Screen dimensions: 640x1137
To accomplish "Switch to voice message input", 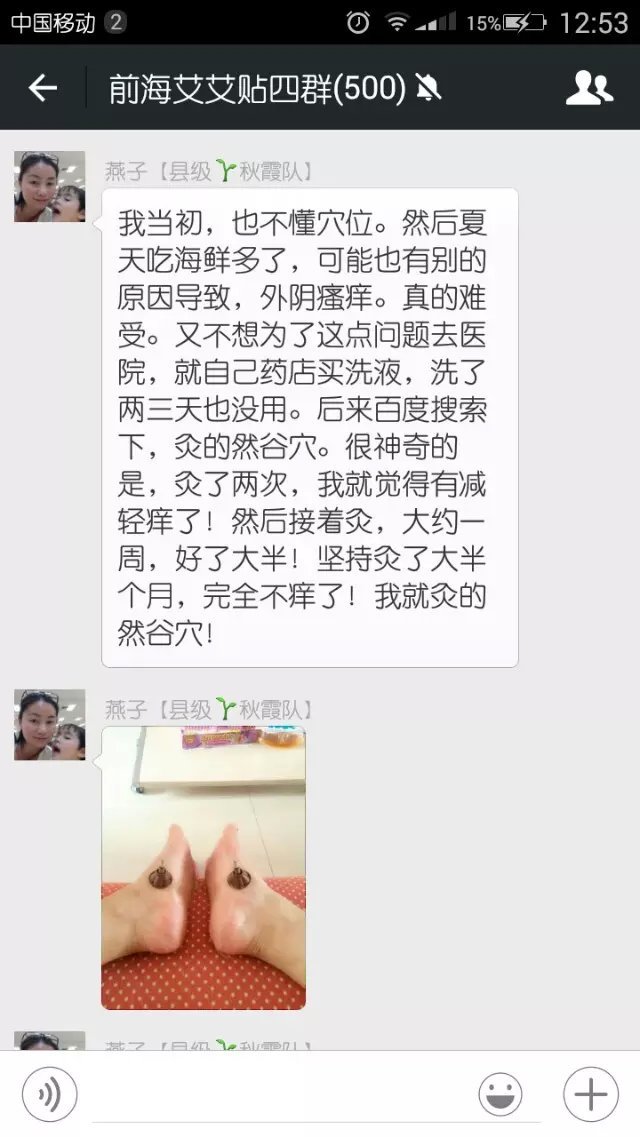I will [49, 1094].
